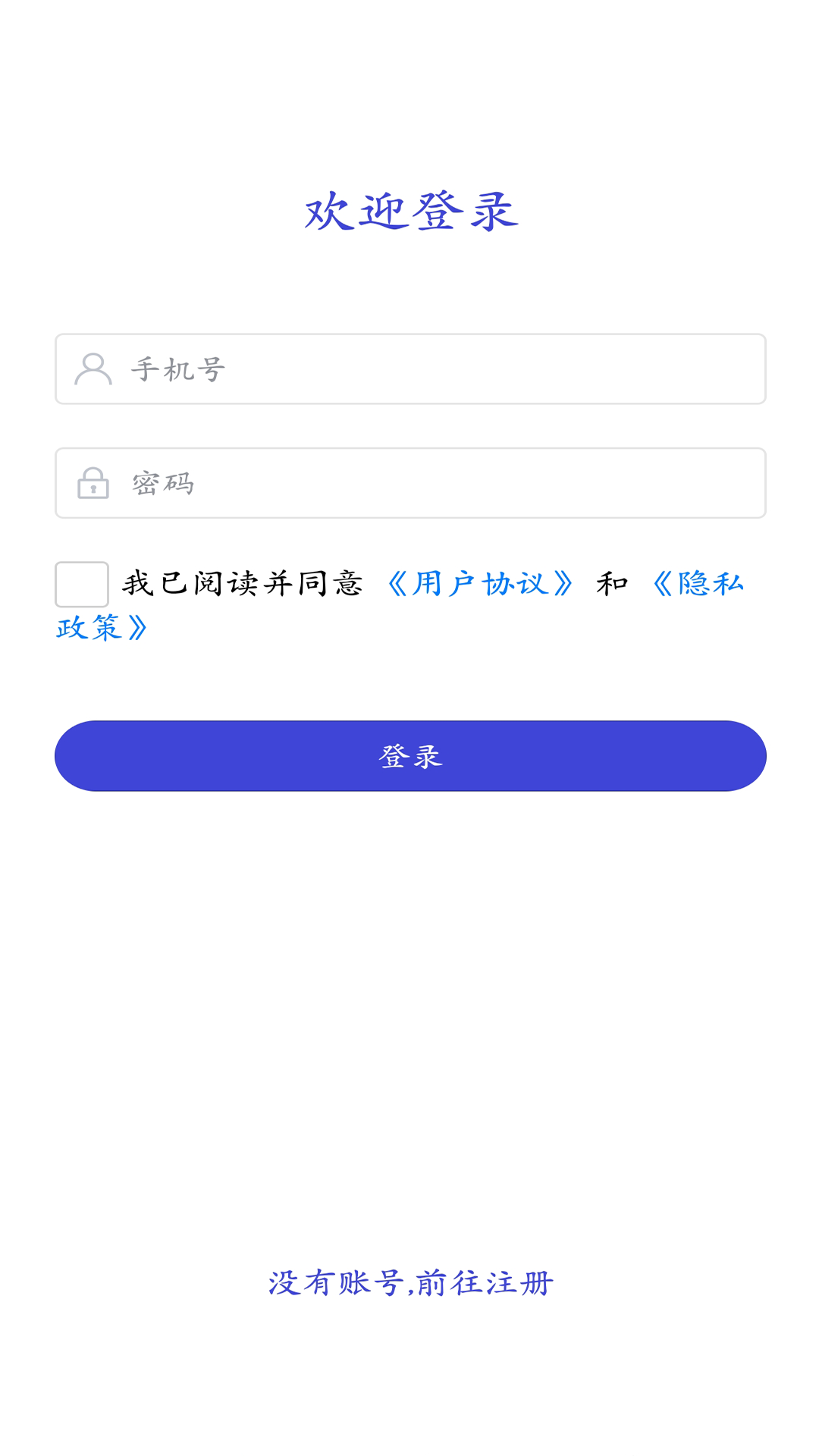Check the agreement checkbox before 我已阅读并同意
The width and height of the screenshot is (819, 1456).
pos(80,584)
